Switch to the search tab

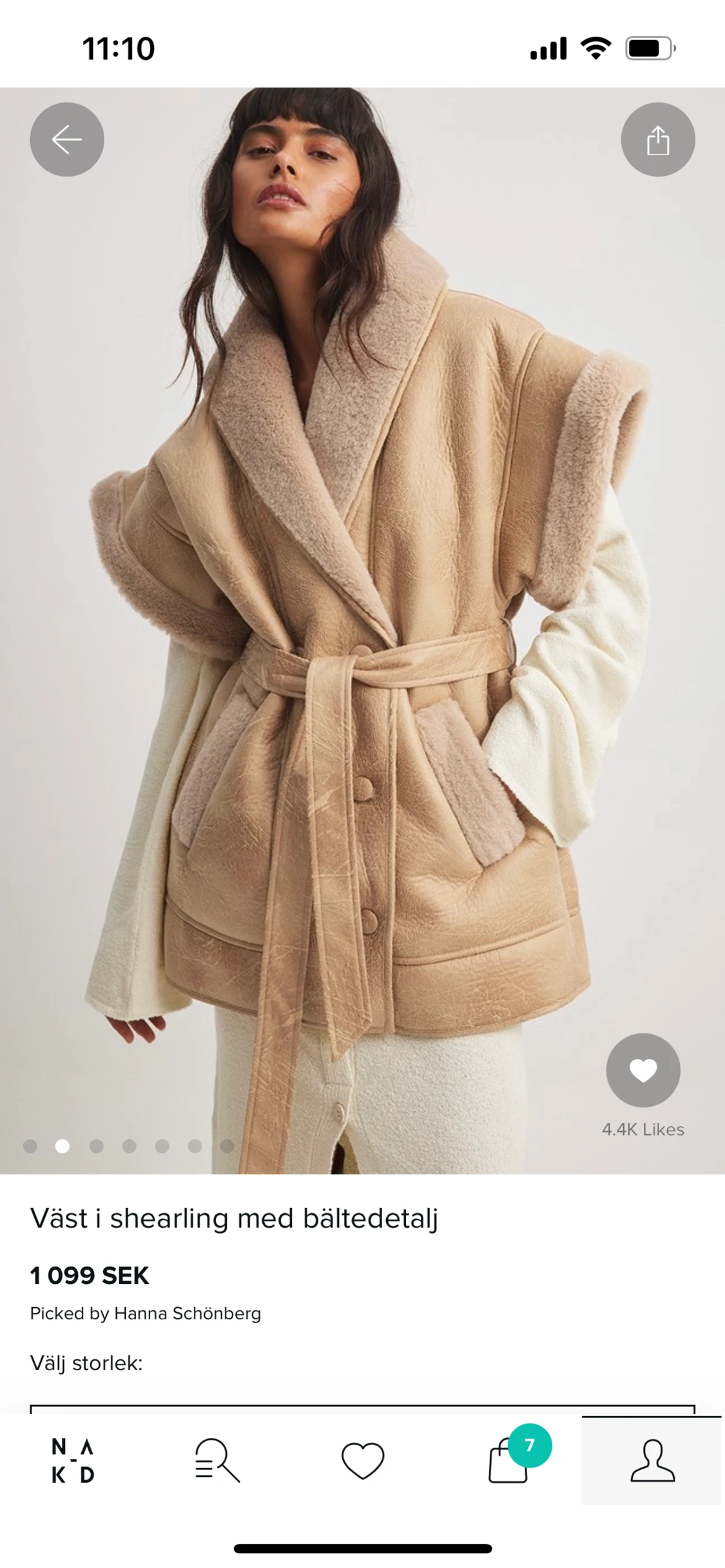[x=217, y=1460]
